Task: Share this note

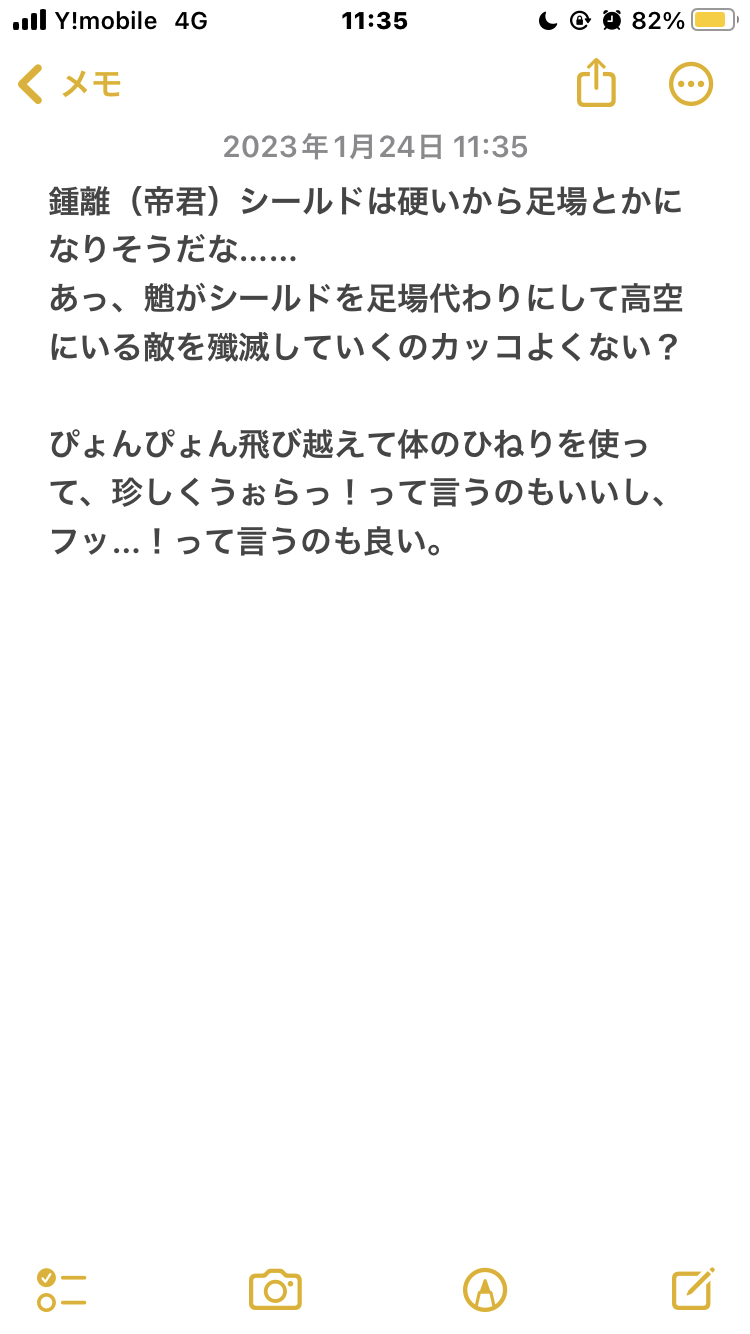Action: pos(596,84)
